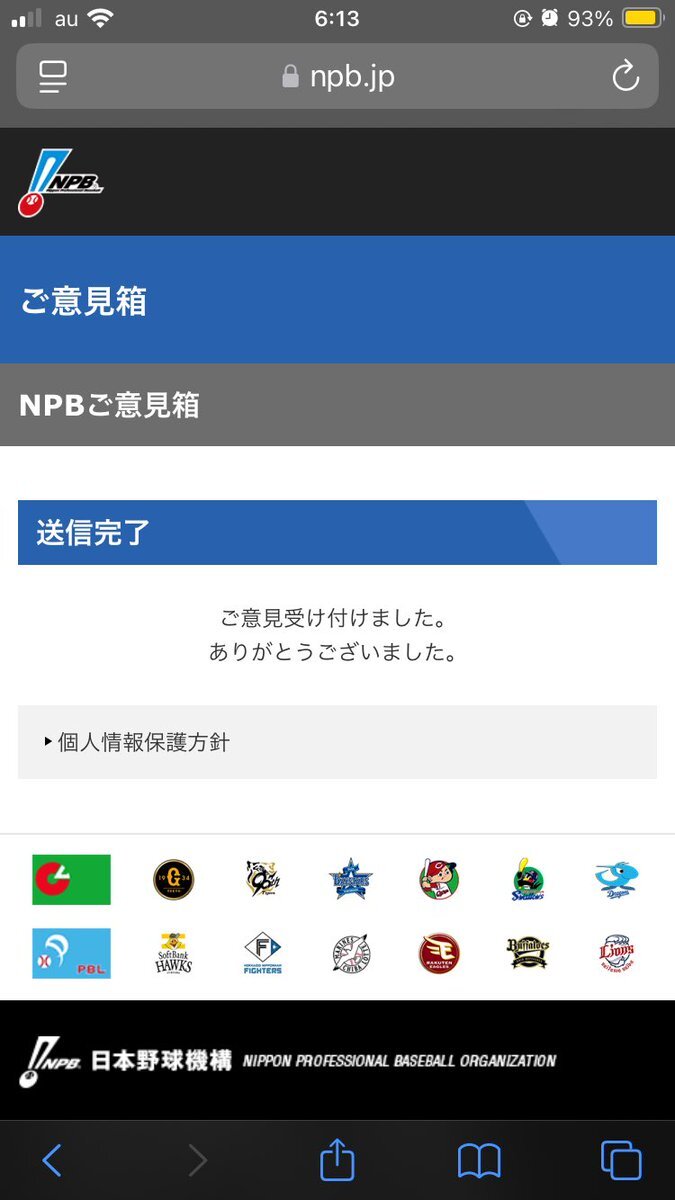Open the 個人情報保護方針 link
The image size is (675, 1200).
pyautogui.click(x=143, y=742)
